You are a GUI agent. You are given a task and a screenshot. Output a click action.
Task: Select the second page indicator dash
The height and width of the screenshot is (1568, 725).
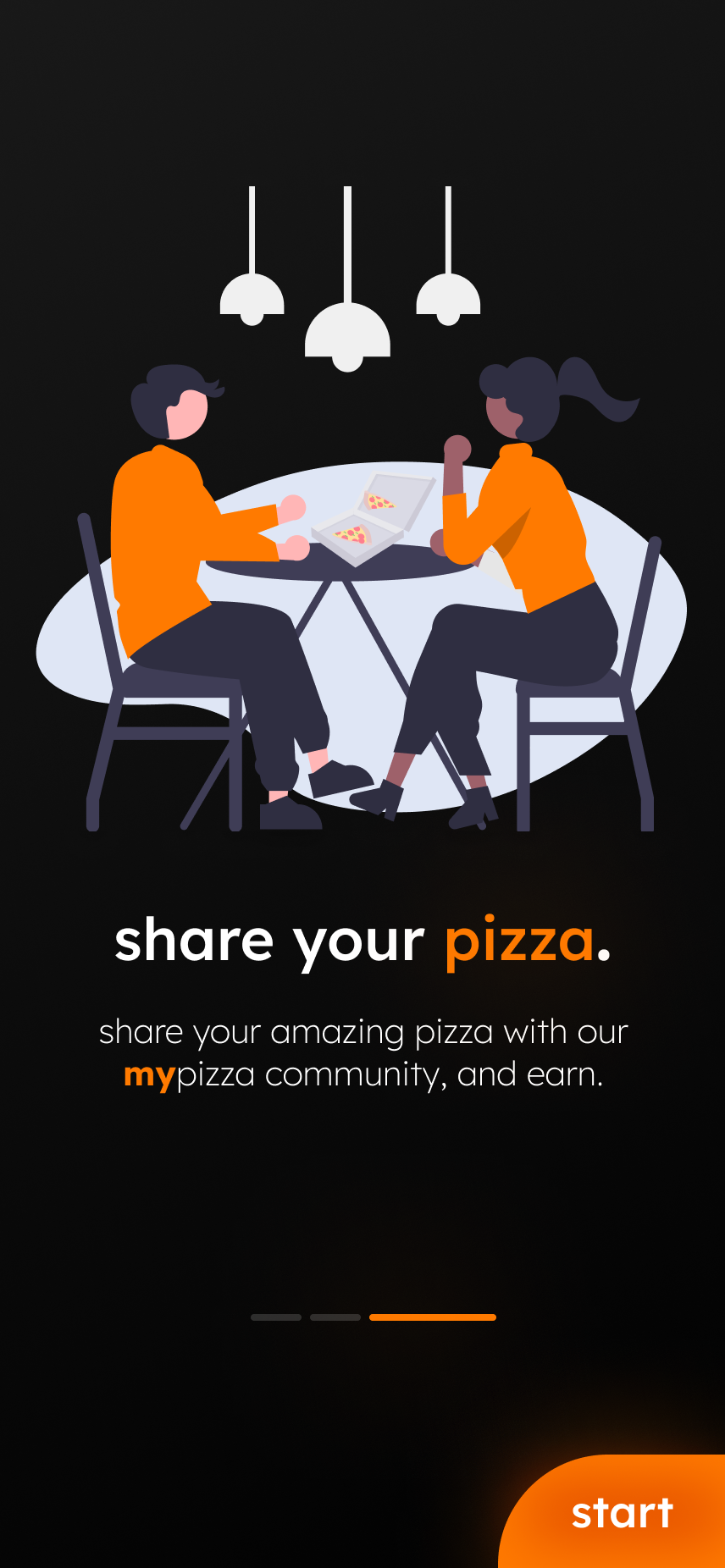pyautogui.click(x=335, y=1317)
